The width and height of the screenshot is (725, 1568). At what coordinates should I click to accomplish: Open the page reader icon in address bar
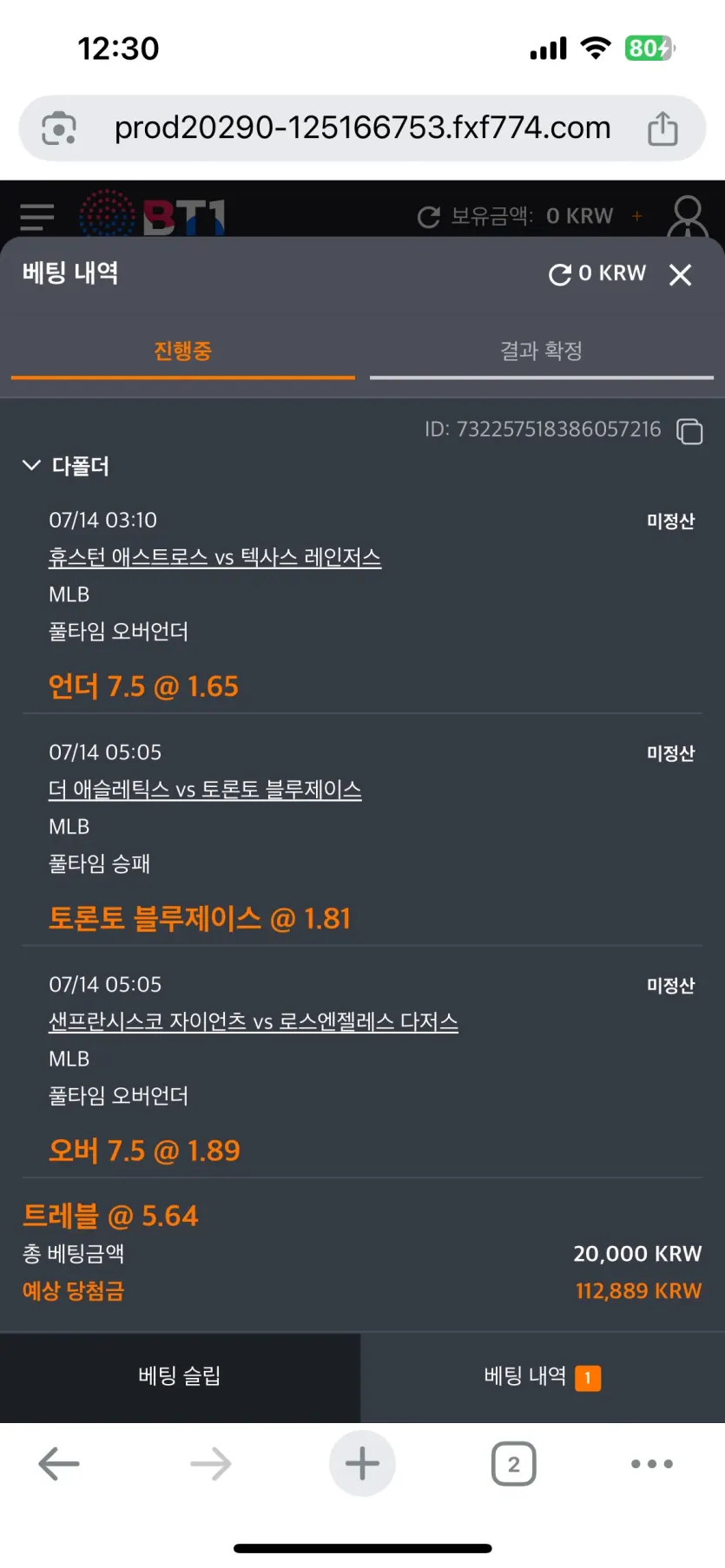pyautogui.click(x=59, y=128)
